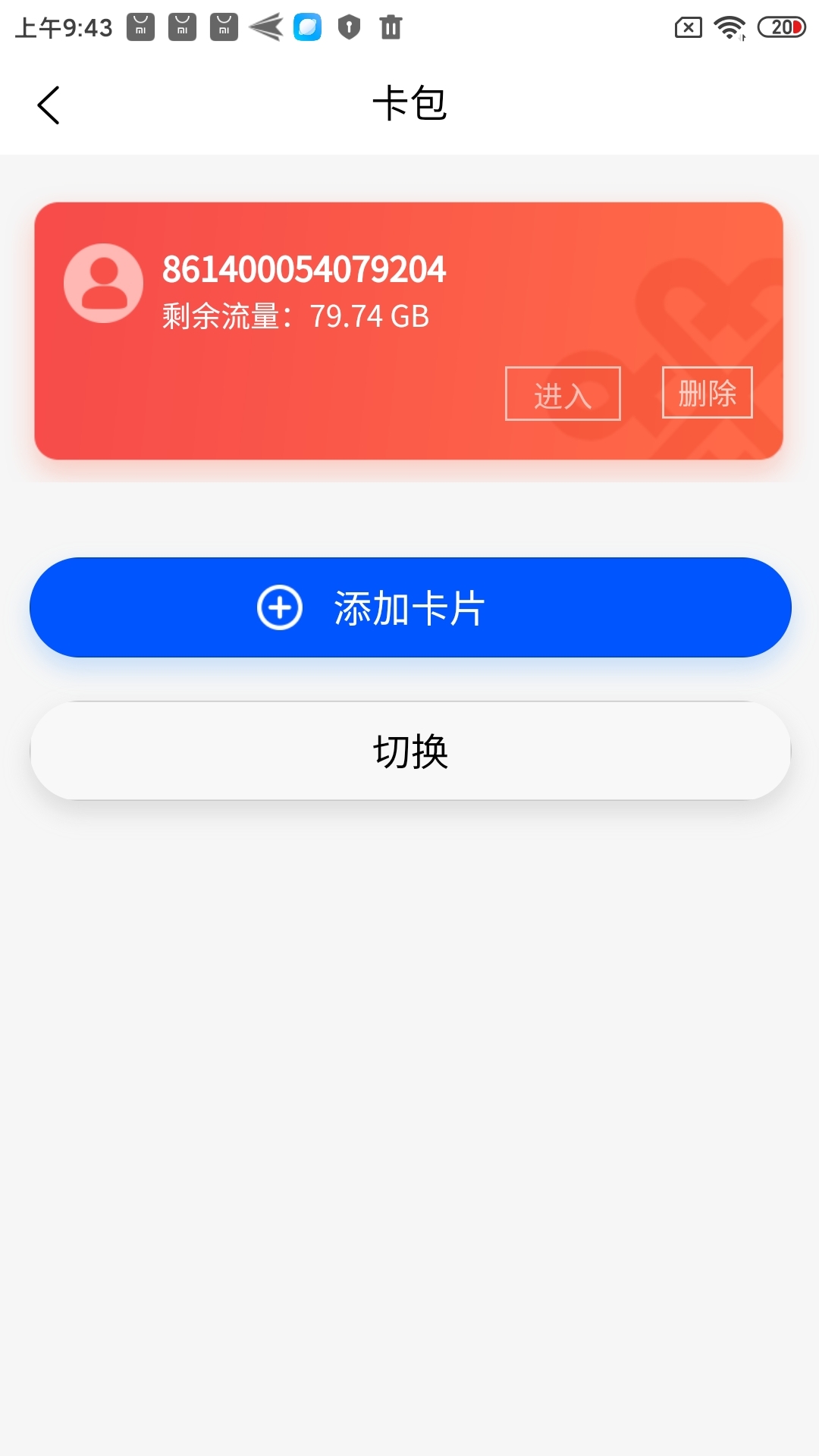Tap the third Mi Store icon
Image resolution: width=819 pixels, height=1456 pixels.
tap(222, 27)
